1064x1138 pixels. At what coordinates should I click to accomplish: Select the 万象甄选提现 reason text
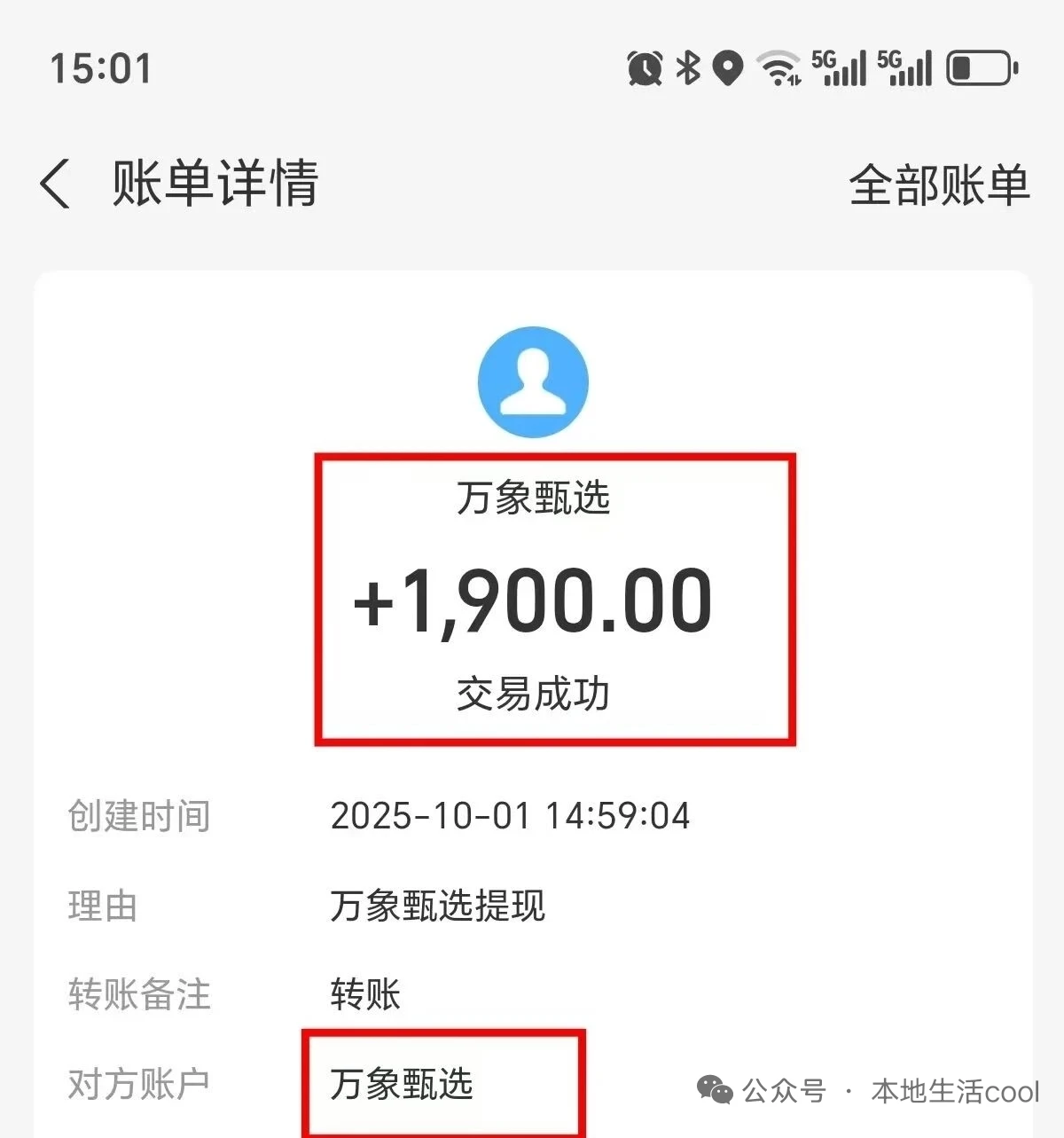pyautogui.click(x=438, y=906)
